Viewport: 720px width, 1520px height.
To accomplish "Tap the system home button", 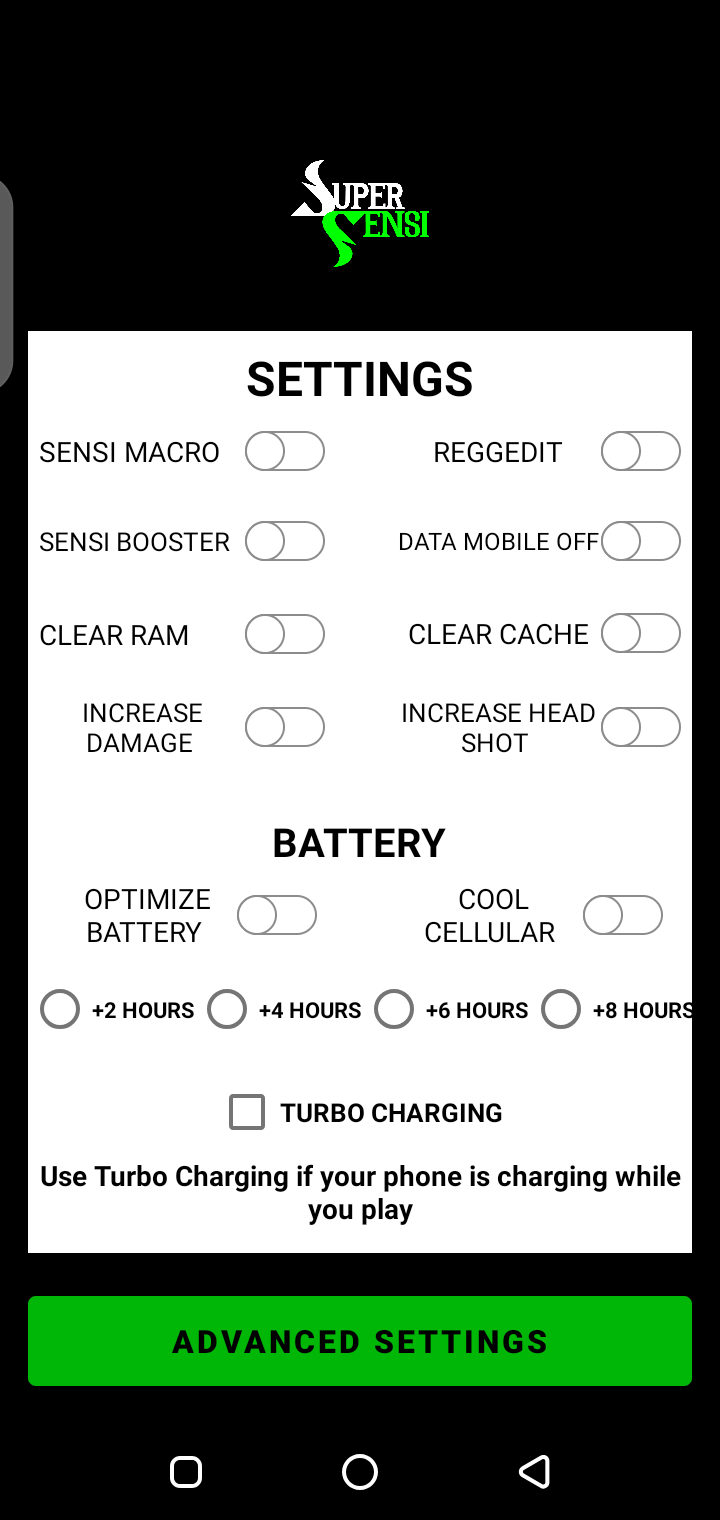I will tap(360, 1471).
